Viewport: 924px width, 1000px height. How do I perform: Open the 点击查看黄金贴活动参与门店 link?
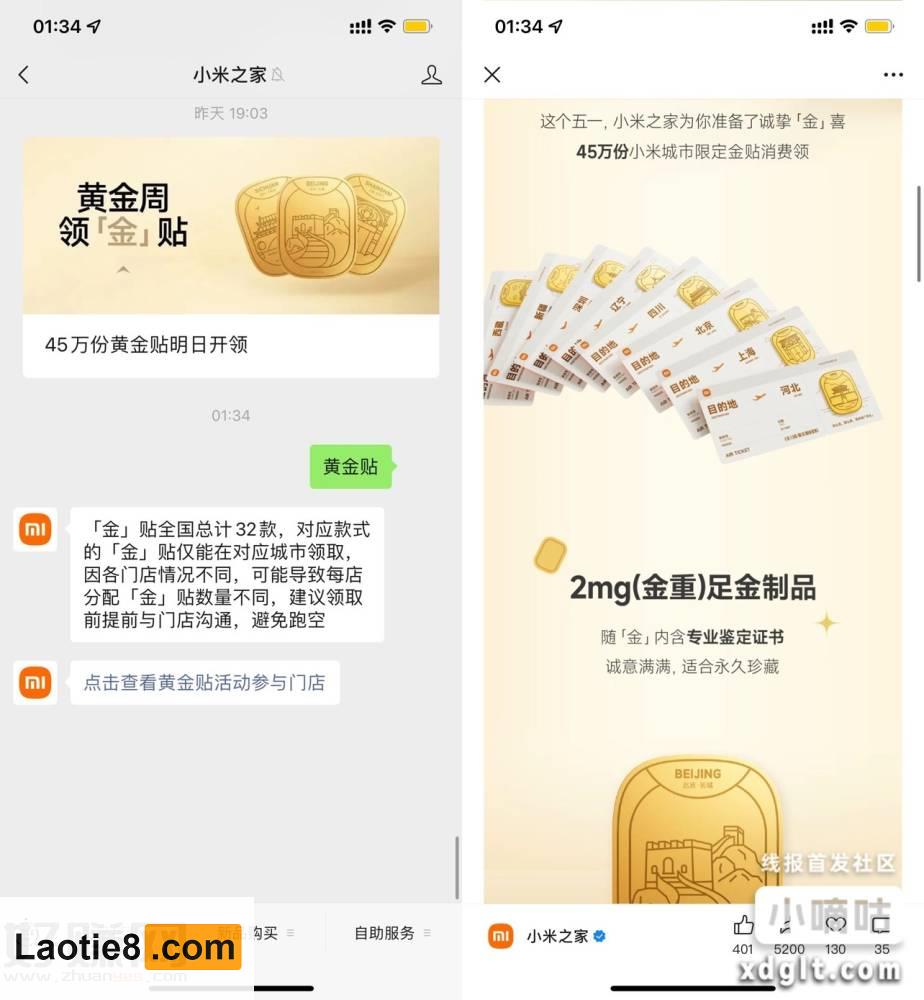tap(204, 683)
